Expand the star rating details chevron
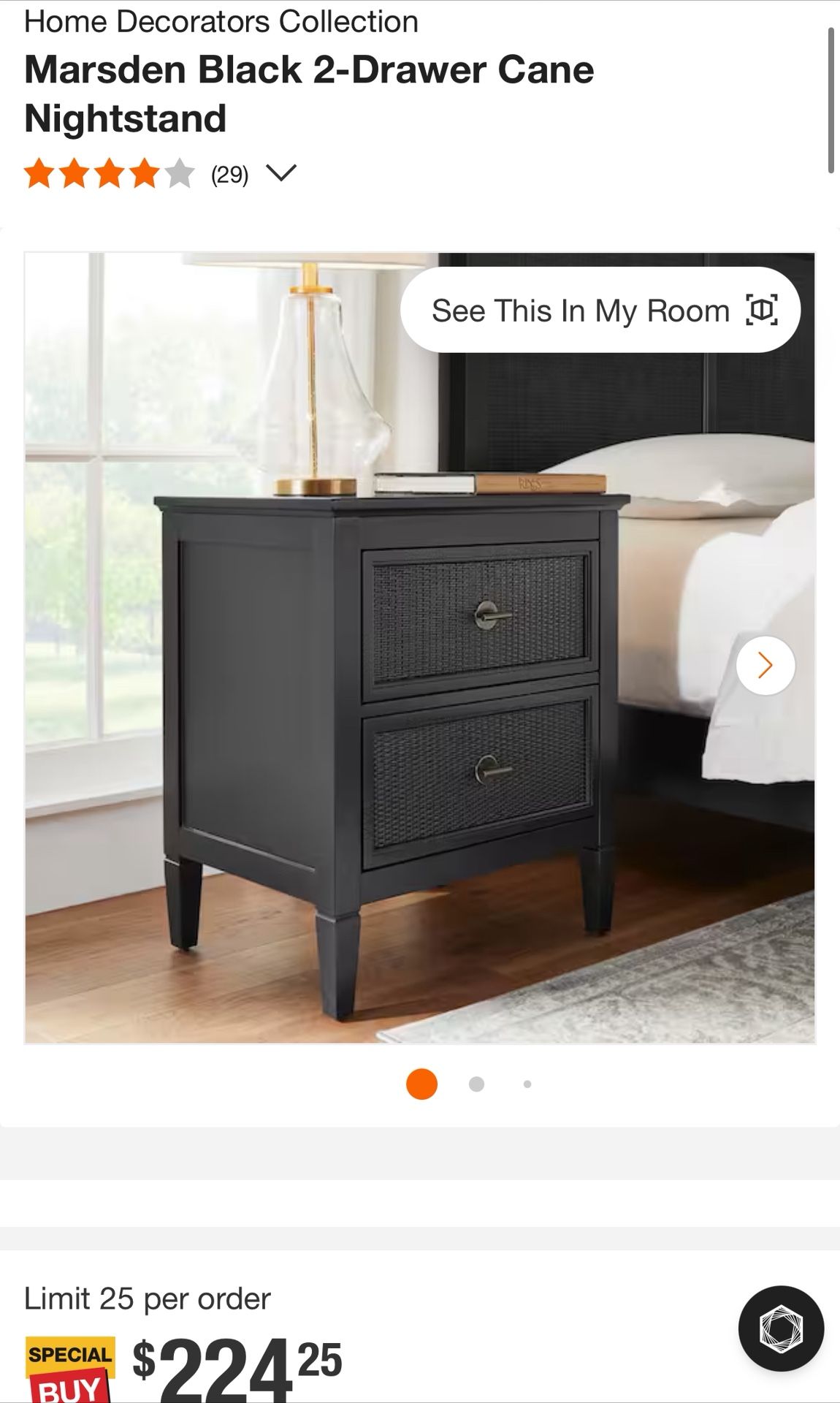 click(x=281, y=173)
